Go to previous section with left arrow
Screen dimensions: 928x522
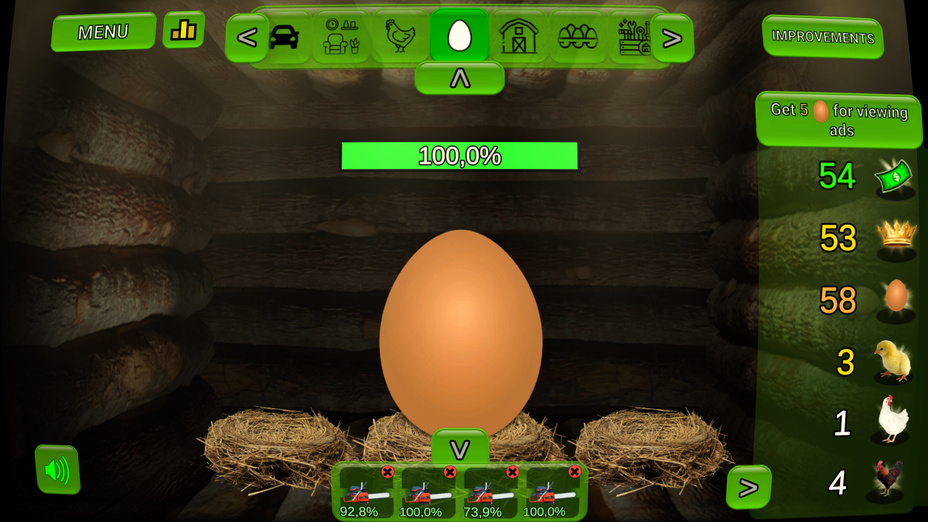(246, 38)
